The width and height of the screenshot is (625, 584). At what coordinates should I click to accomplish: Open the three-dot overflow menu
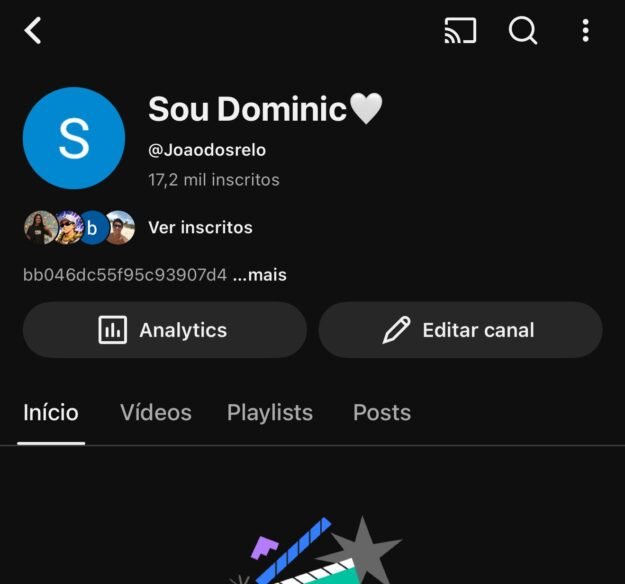point(586,31)
